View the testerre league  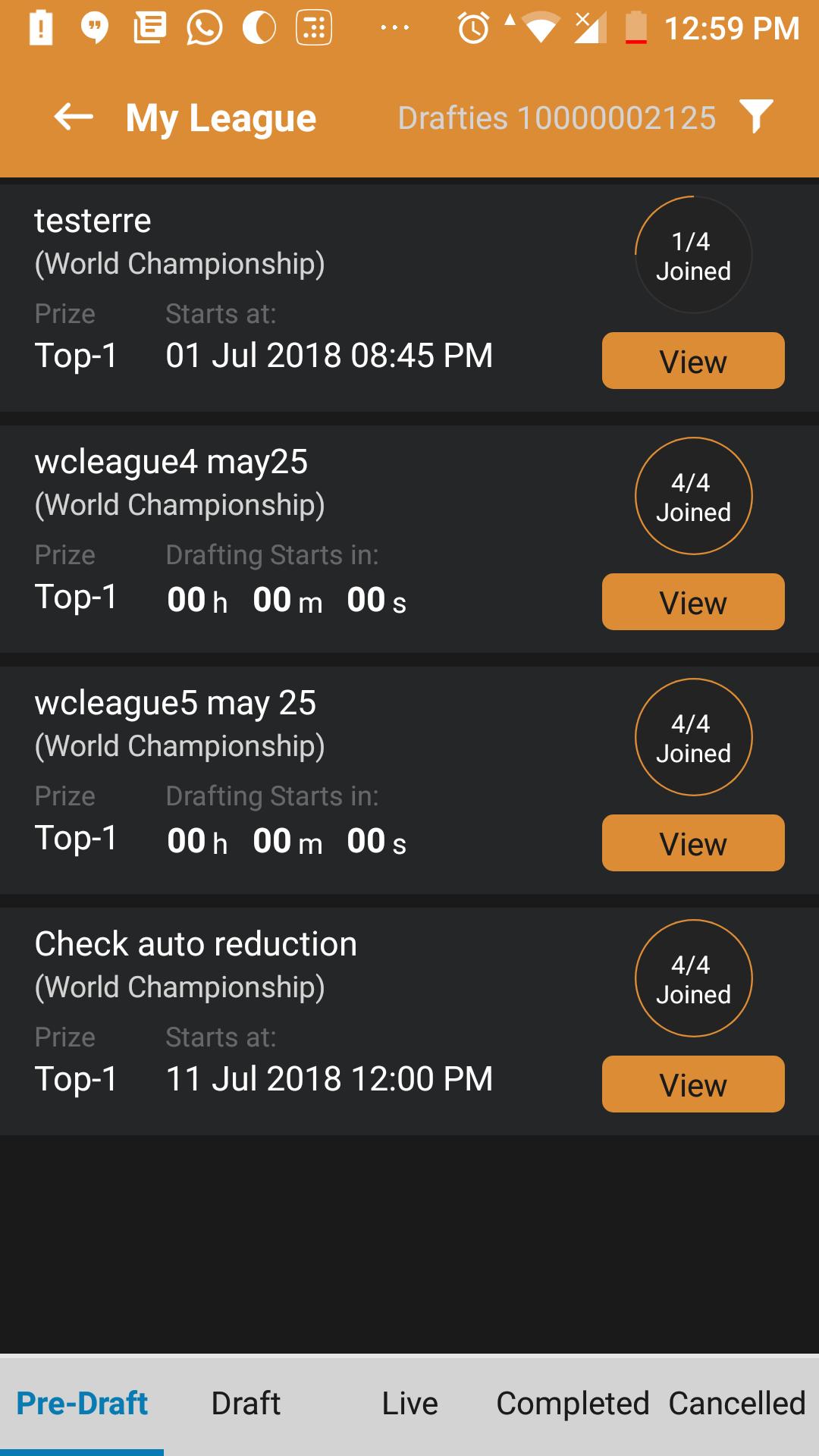[x=692, y=361]
